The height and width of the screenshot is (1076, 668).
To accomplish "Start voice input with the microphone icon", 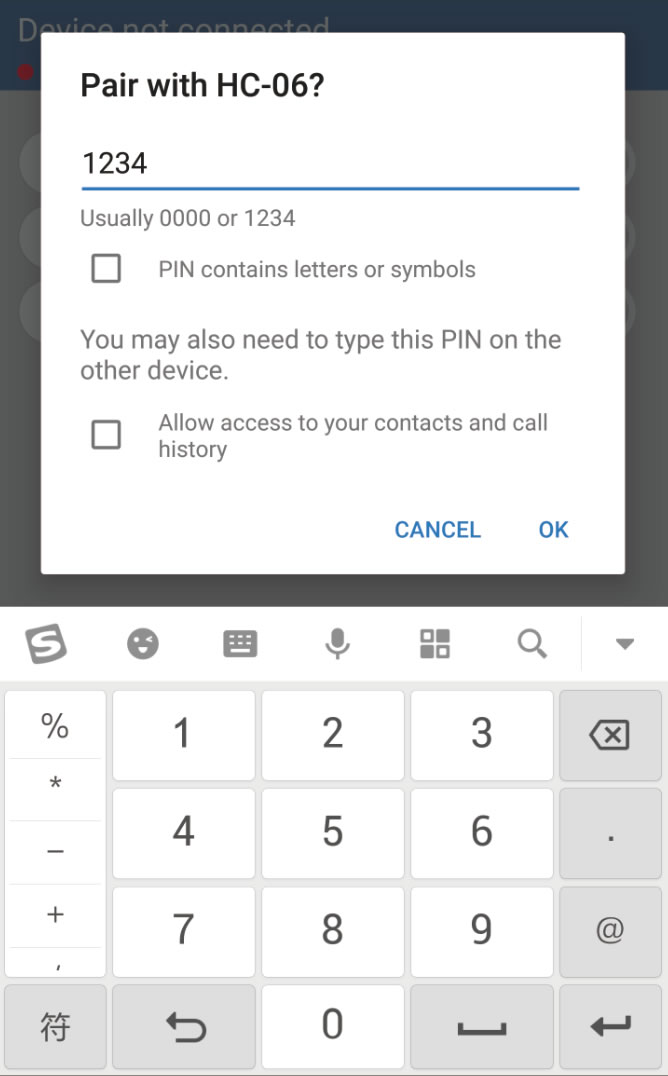I will tap(337, 644).
